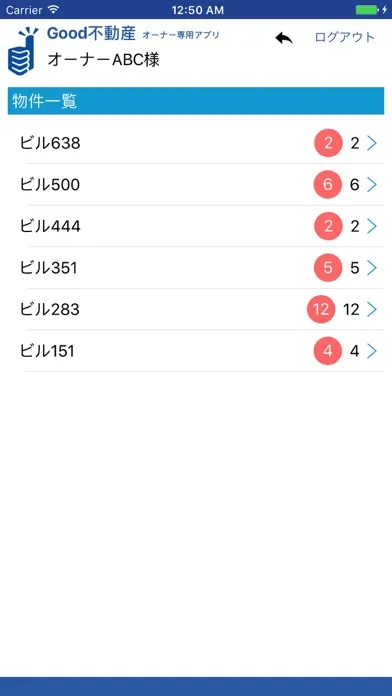
Task: Open property ビル638
Action: coord(196,143)
